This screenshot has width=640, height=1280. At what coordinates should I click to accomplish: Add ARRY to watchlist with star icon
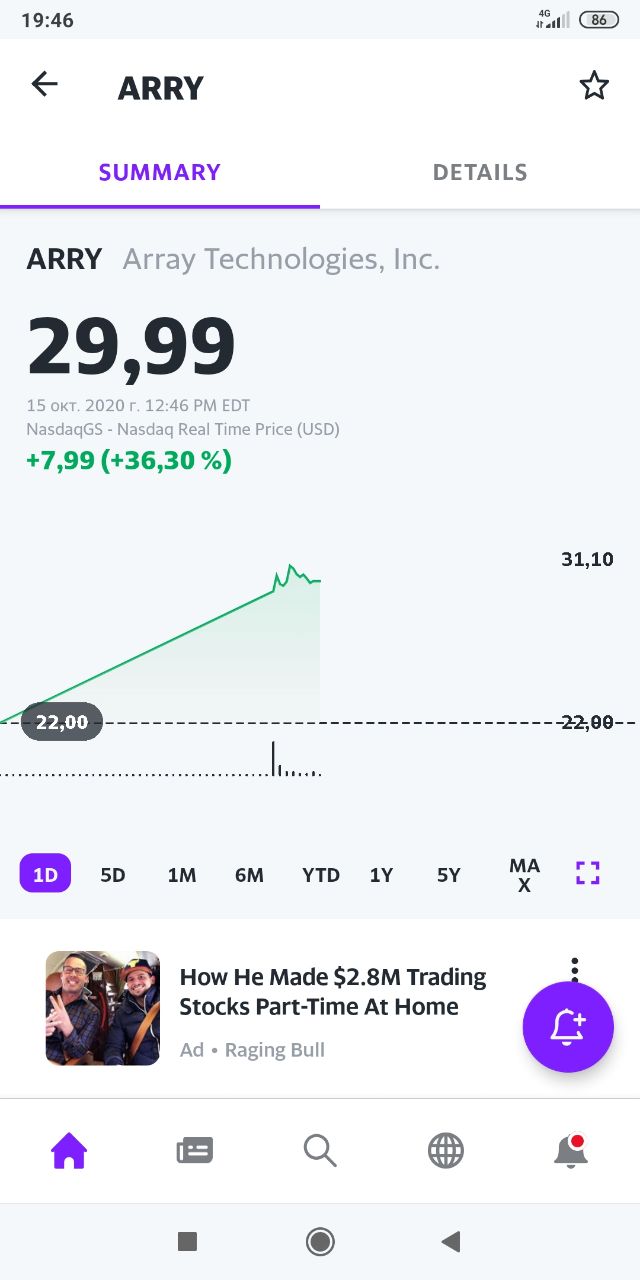[x=594, y=86]
